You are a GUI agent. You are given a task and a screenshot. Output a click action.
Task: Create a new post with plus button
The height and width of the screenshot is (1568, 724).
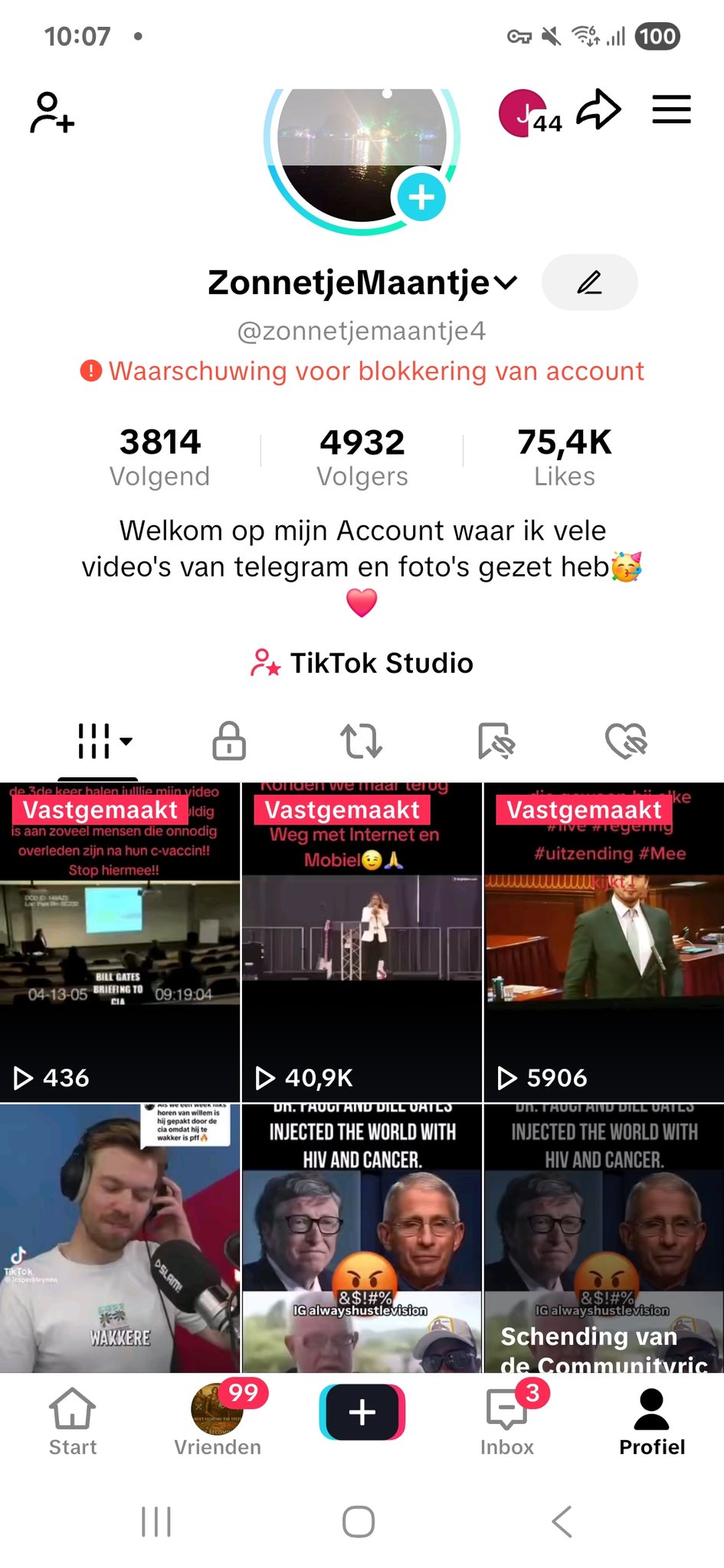click(x=362, y=1412)
